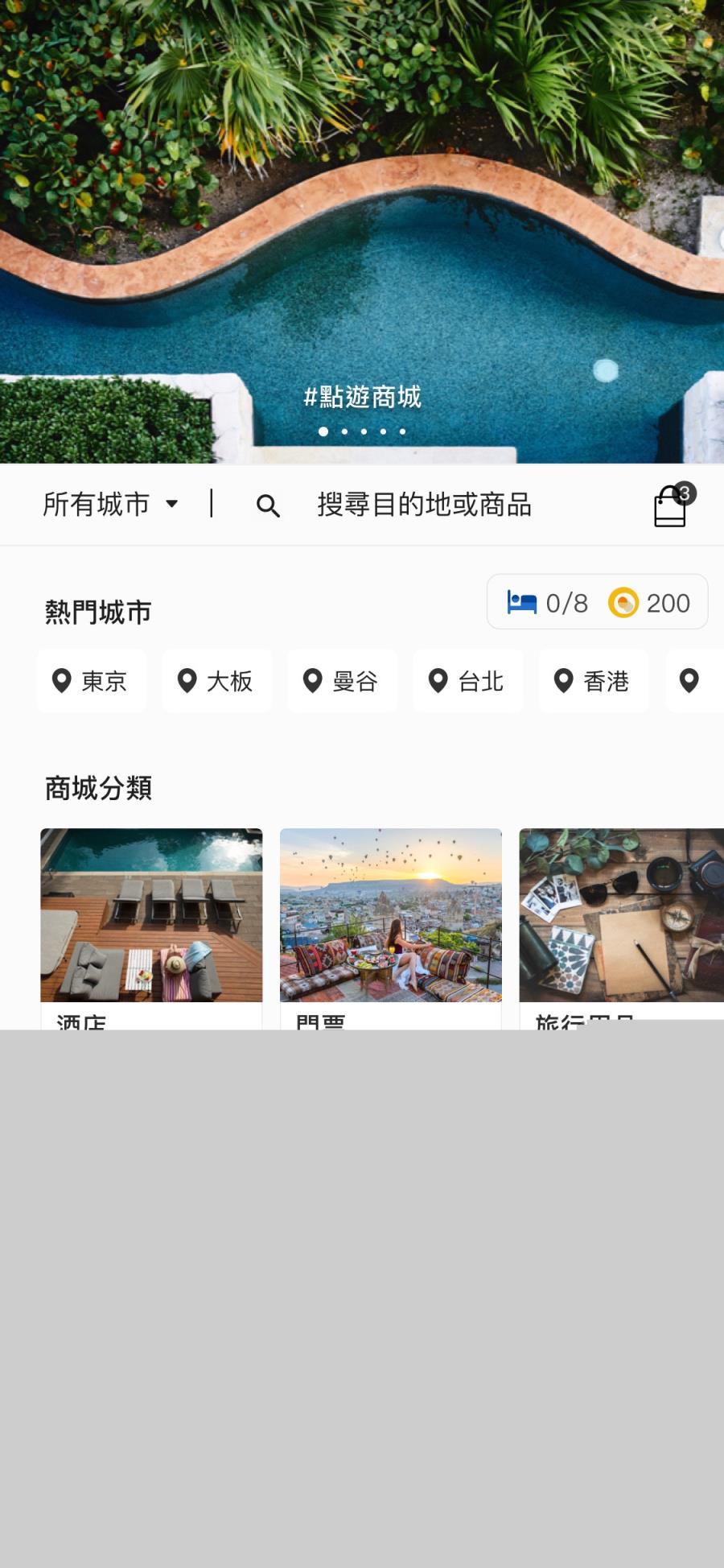Open the 酒店 category card
Image resolution: width=724 pixels, height=1568 pixels.
point(151,918)
